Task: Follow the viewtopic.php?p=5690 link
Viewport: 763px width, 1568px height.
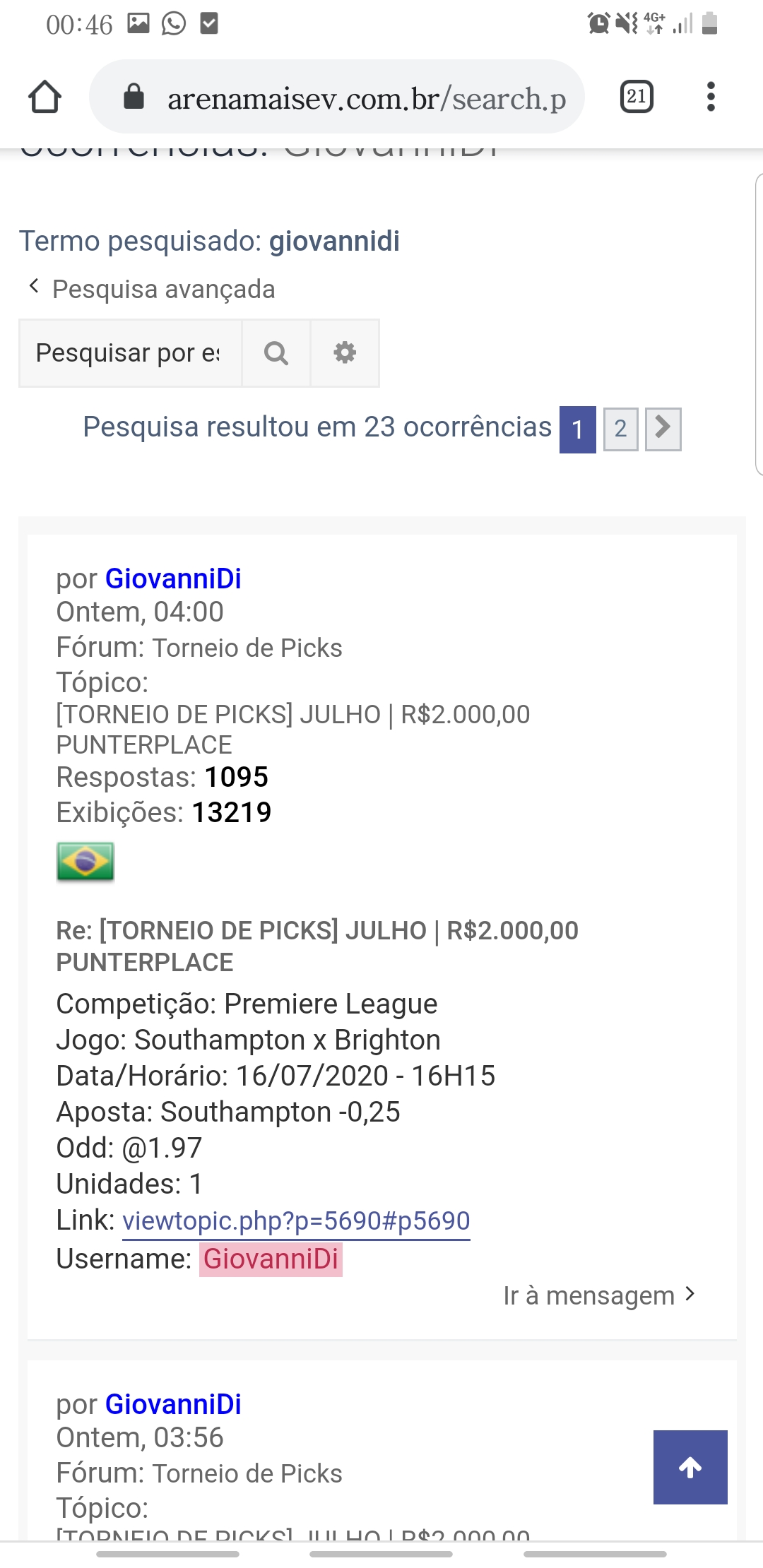Action: pyautogui.click(x=296, y=1220)
